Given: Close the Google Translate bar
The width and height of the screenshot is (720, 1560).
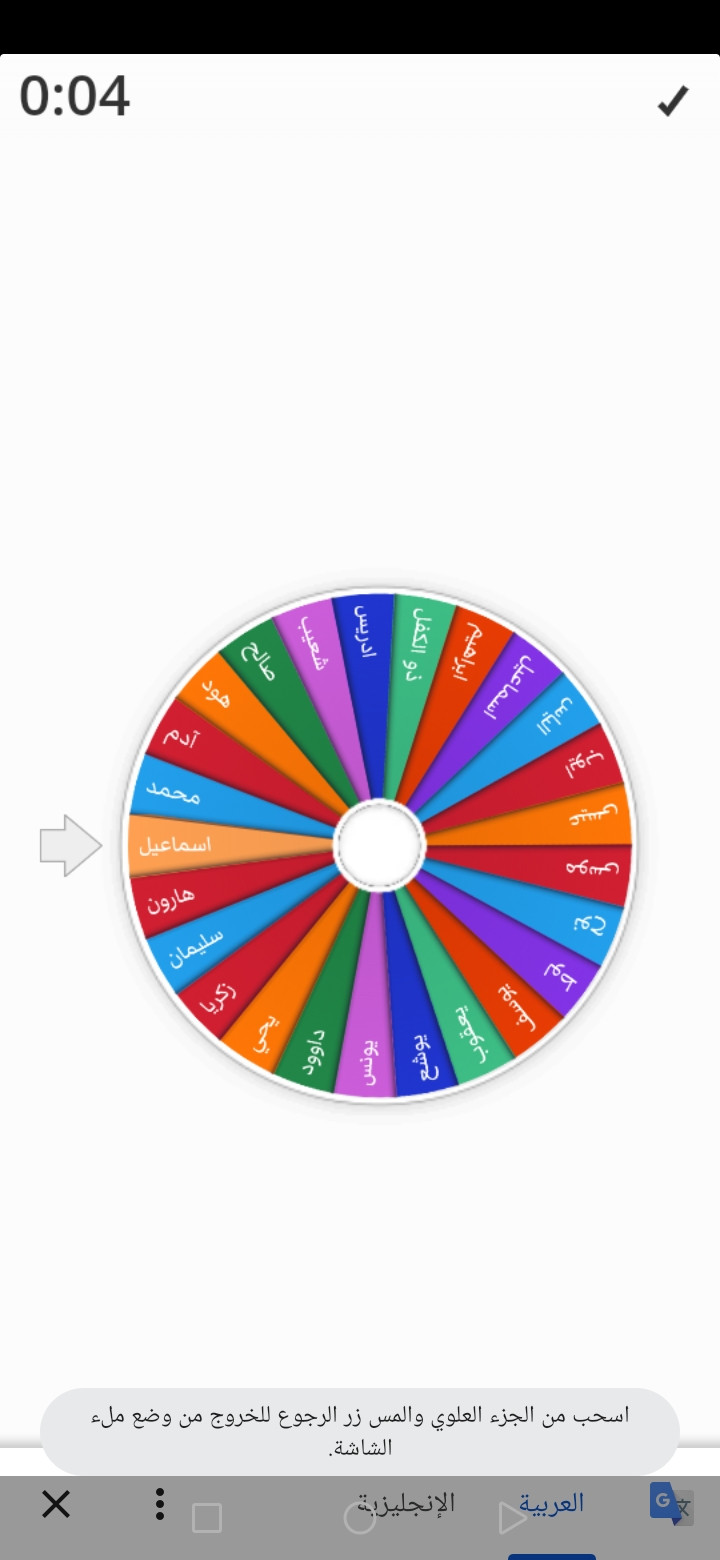Looking at the screenshot, I should pyautogui.click(x=56, y=1504).
